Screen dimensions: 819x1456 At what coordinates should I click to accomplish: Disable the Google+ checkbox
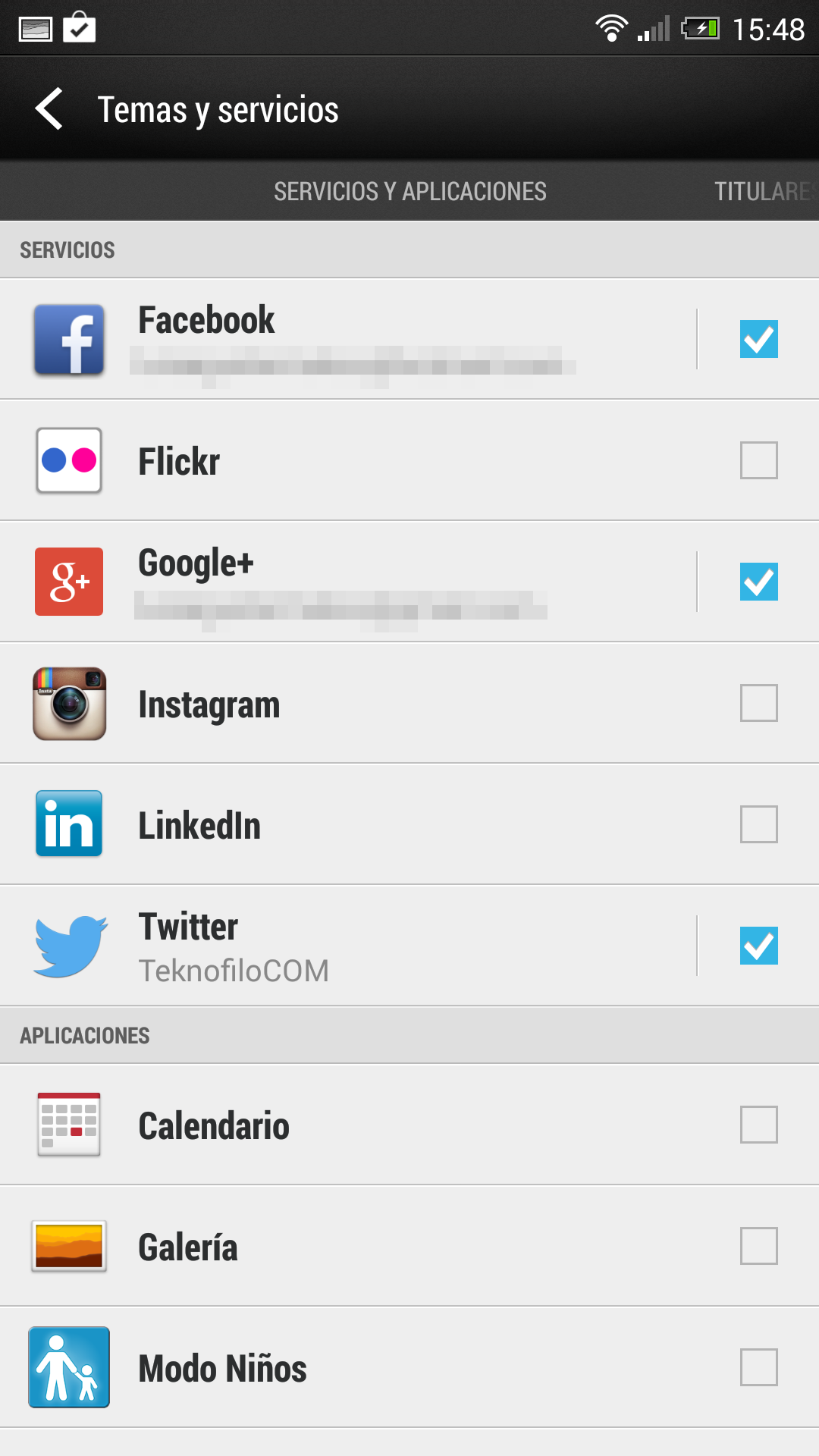tap(758, 582)
